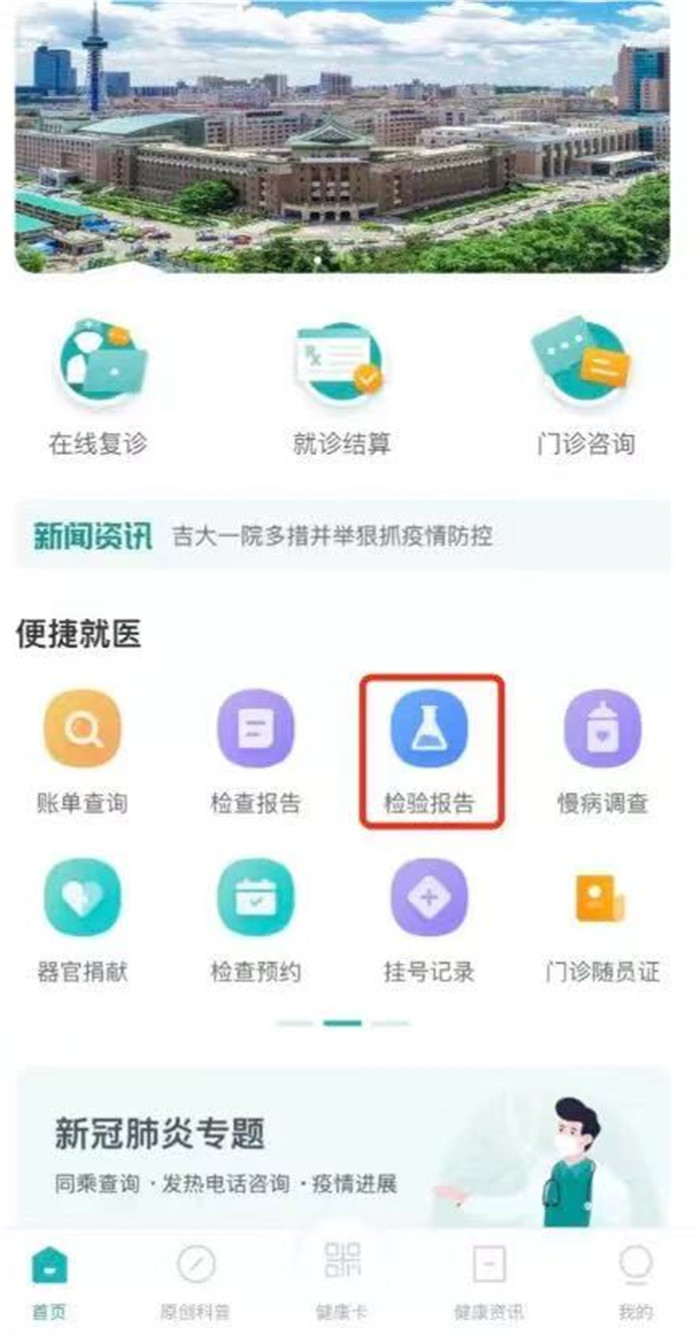Go to the 我的 profile tab
The image size is (700, 1338).
point(635,1282)
